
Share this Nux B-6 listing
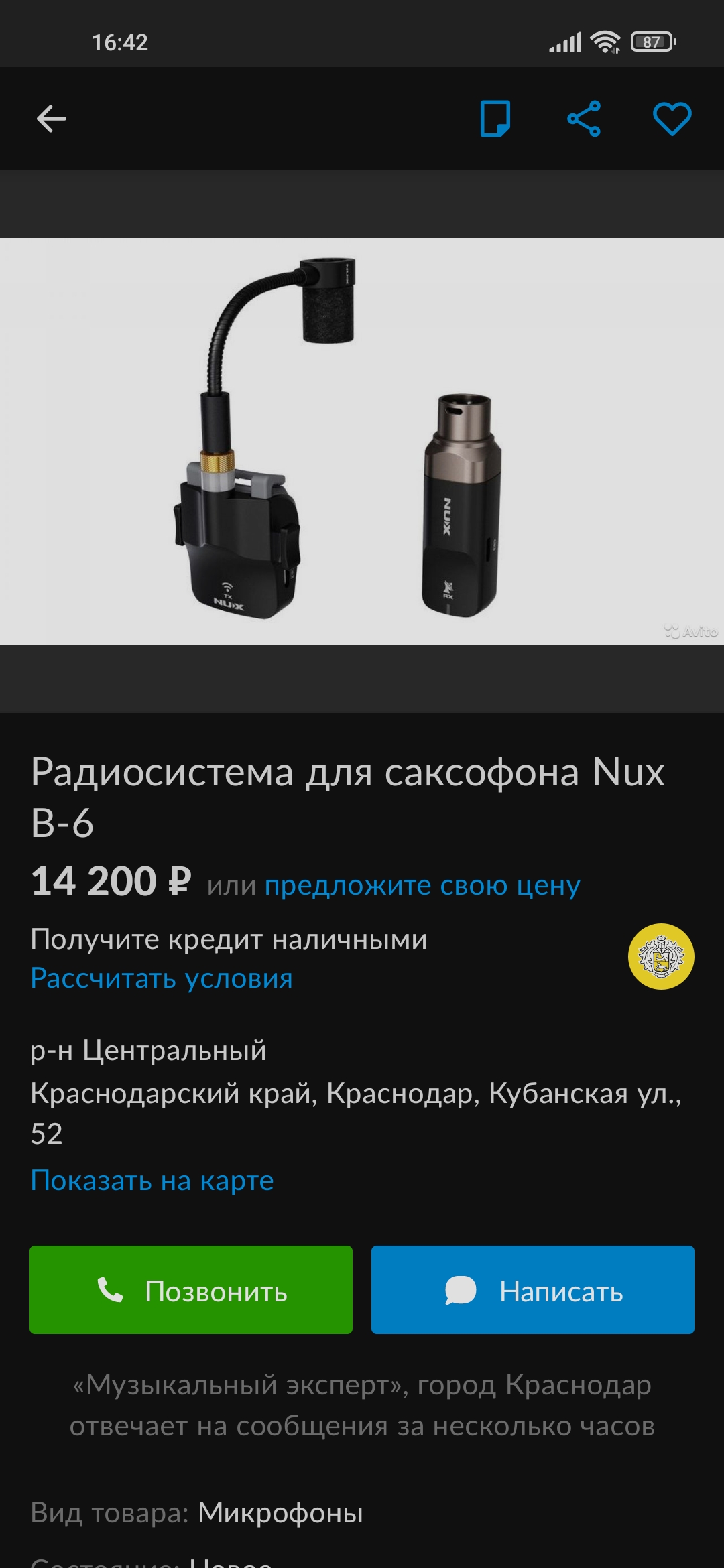click(584, 119)
